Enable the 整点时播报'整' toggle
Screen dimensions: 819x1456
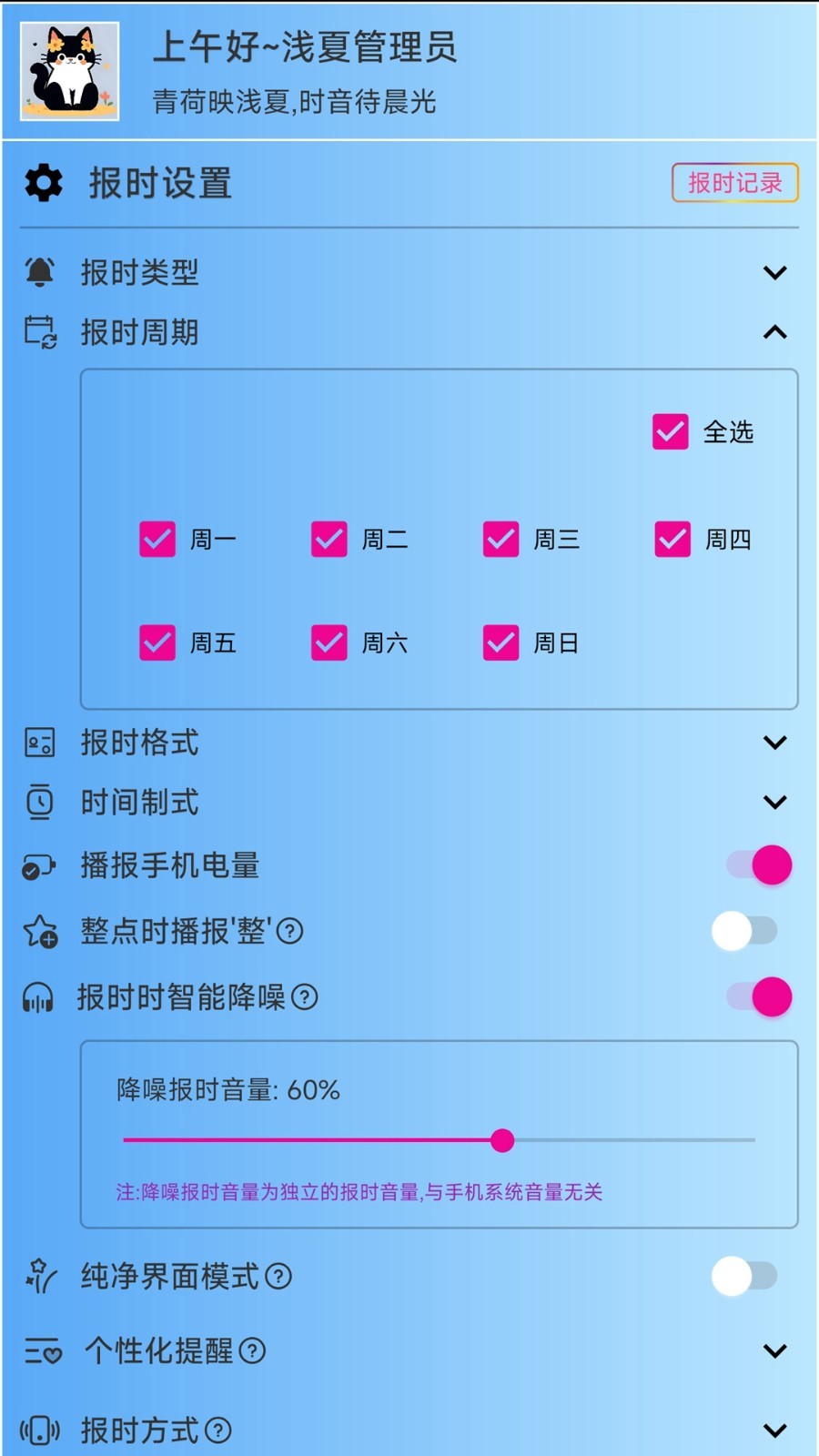pos(744,930)
